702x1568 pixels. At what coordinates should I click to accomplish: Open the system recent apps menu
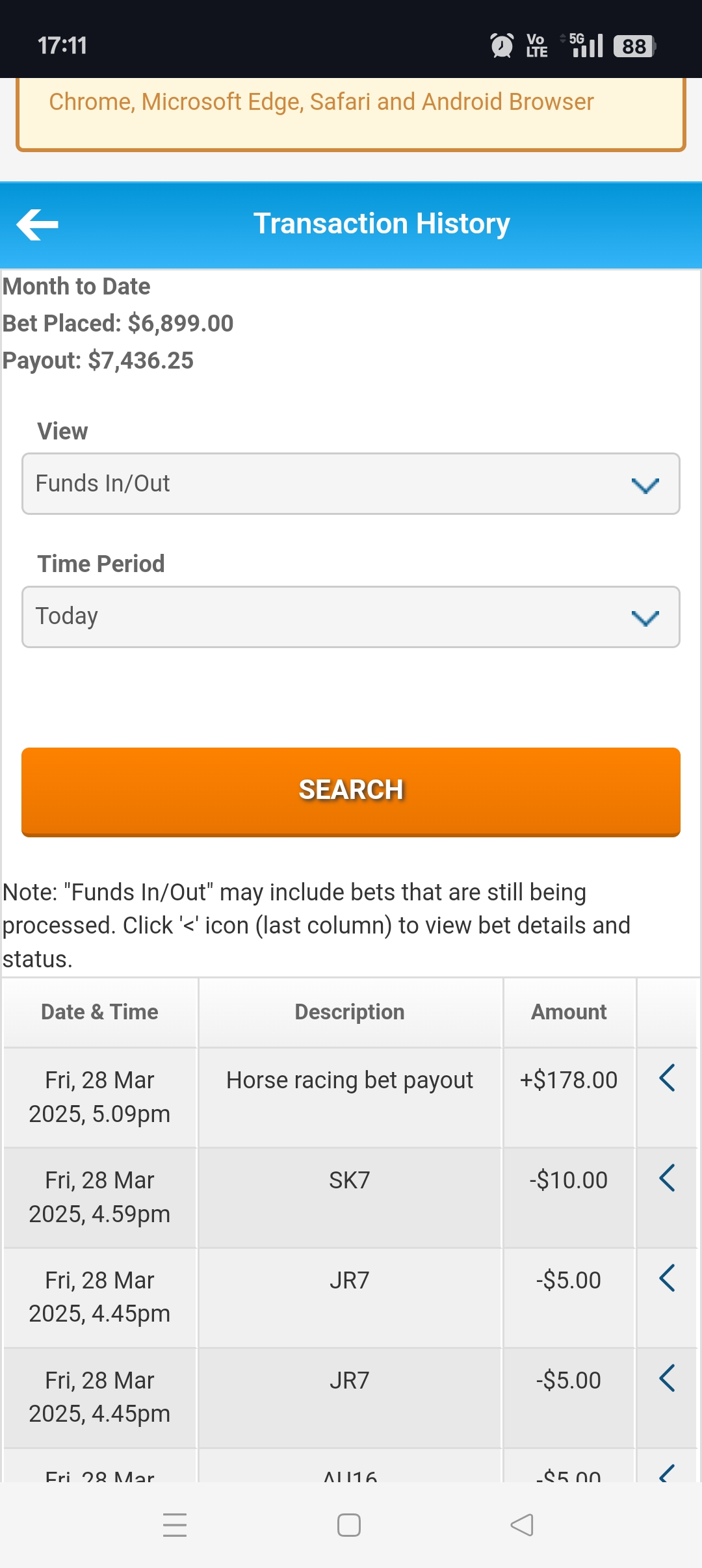(x=175, y=1525)
